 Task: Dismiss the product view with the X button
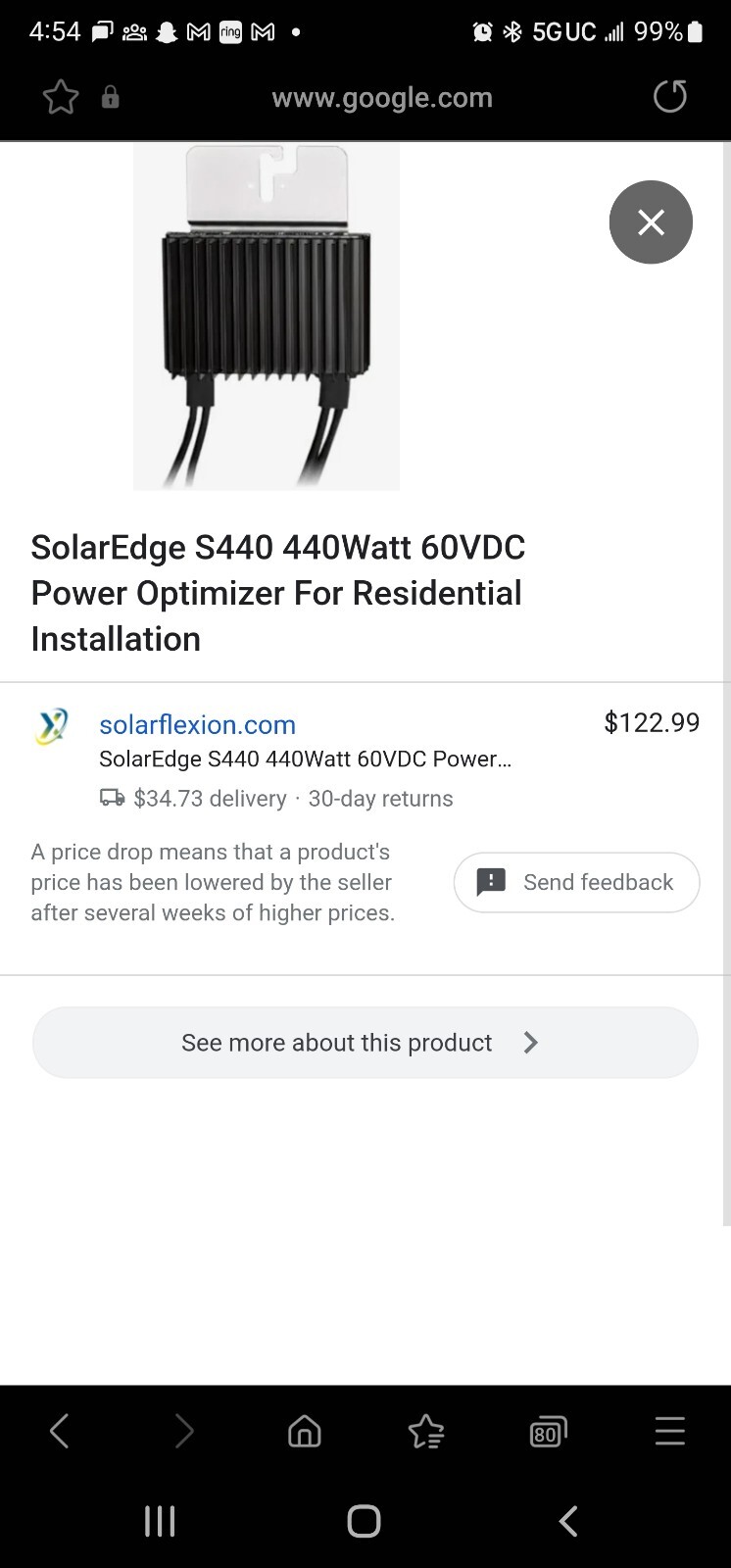[651, 222]
